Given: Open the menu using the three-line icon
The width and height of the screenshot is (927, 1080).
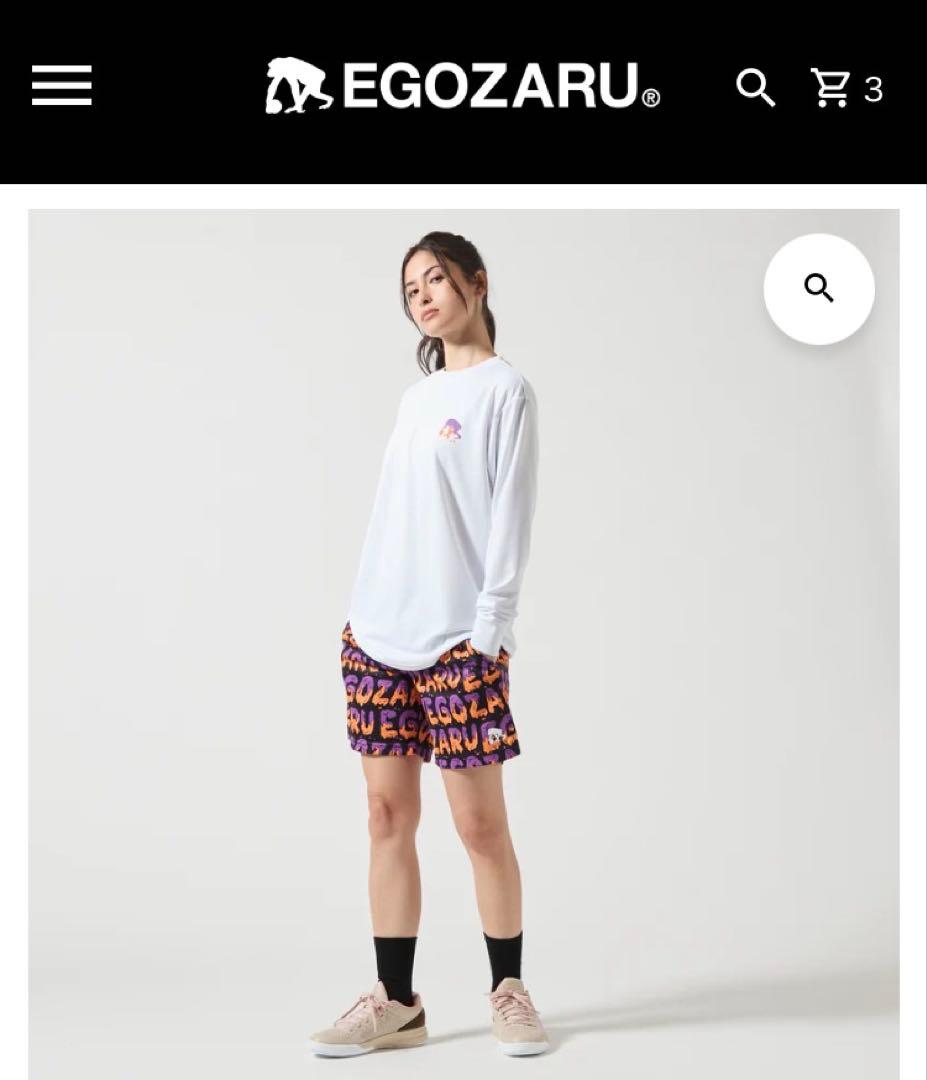Looking at the screenshot, I should click(x=60, y=85).
